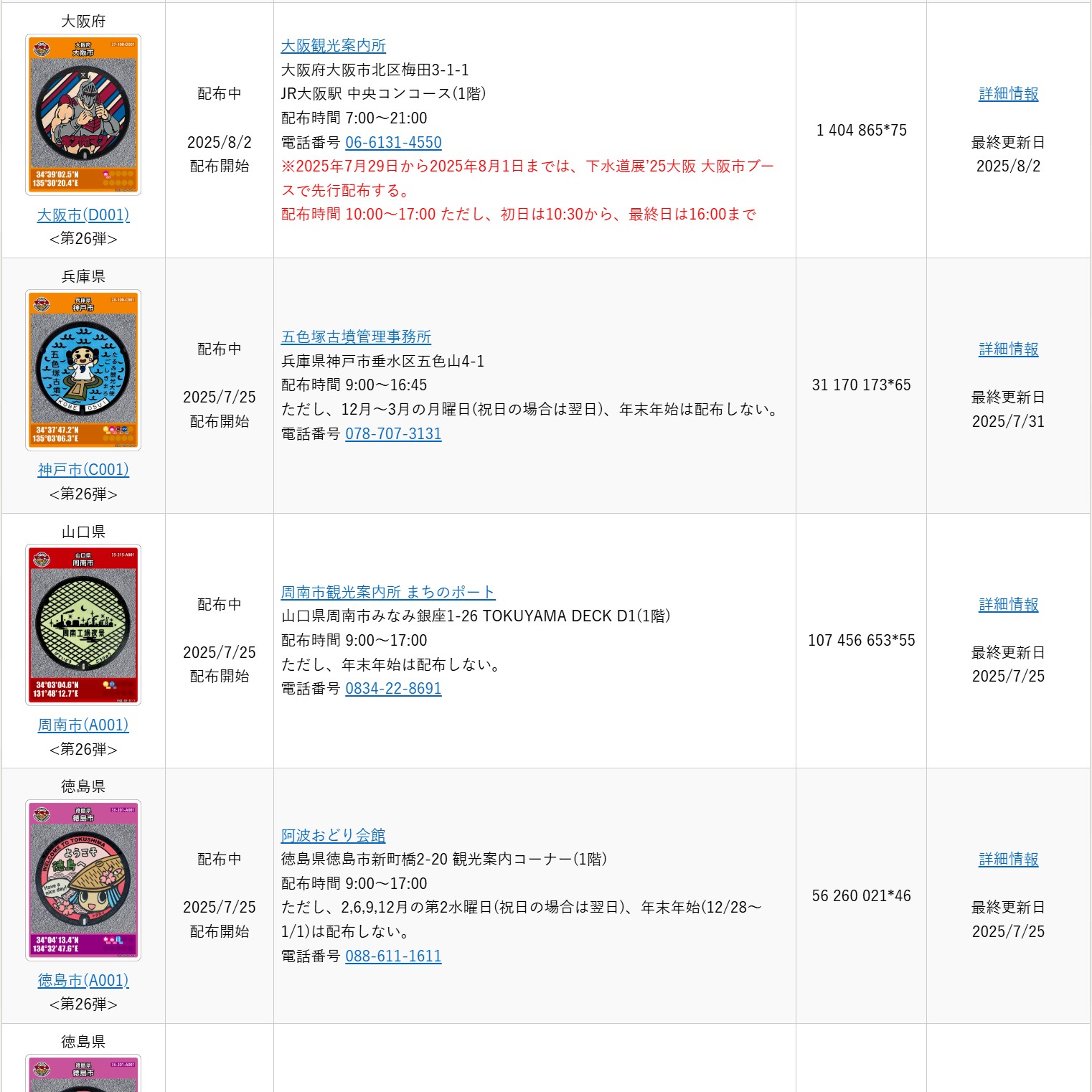
Task: Open 周南市観光案内所 まちのポート link
Action: pyautogui.click(x=387, y=592)
